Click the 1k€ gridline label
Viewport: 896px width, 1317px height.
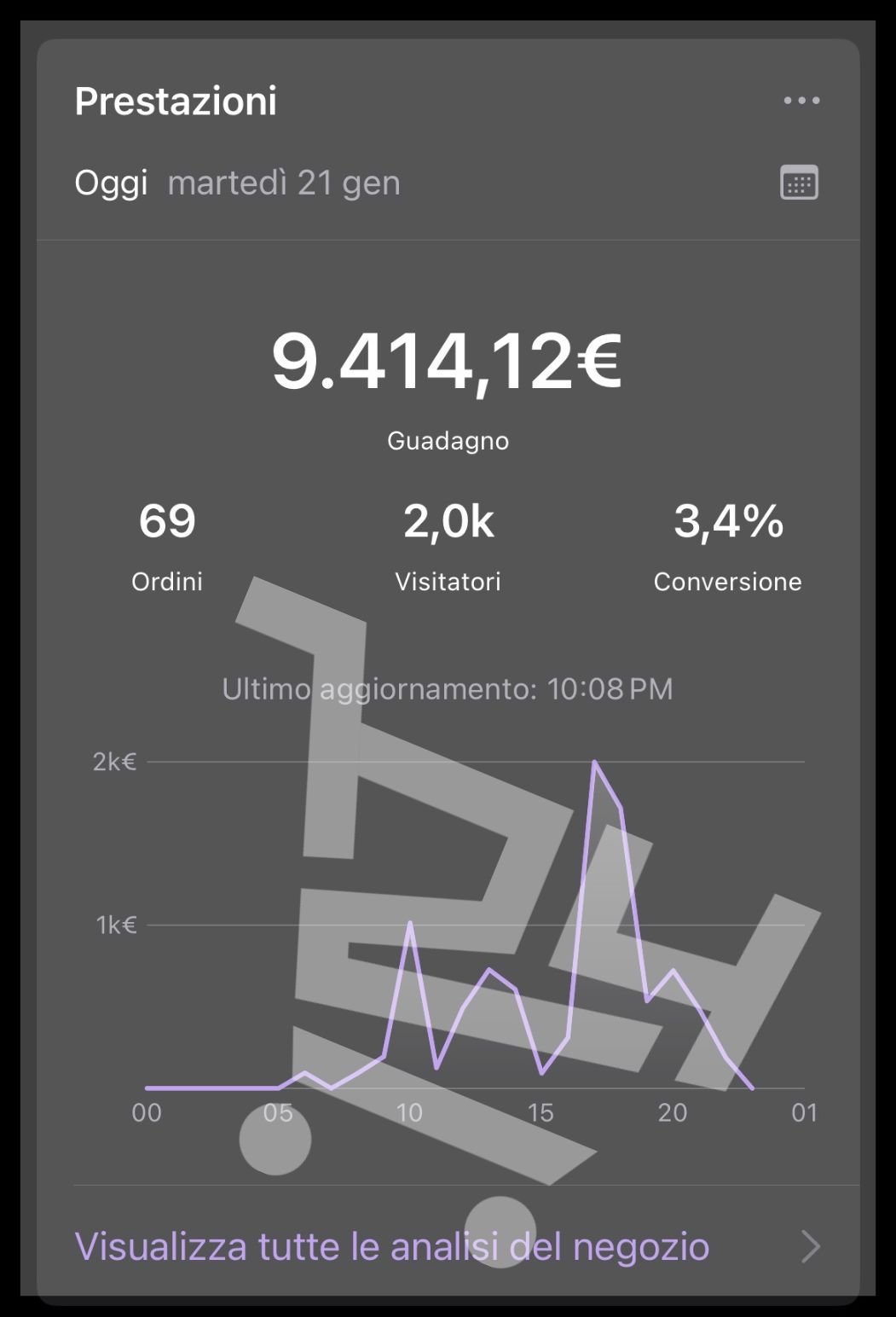pyautogui.click(x=113, y=924)
